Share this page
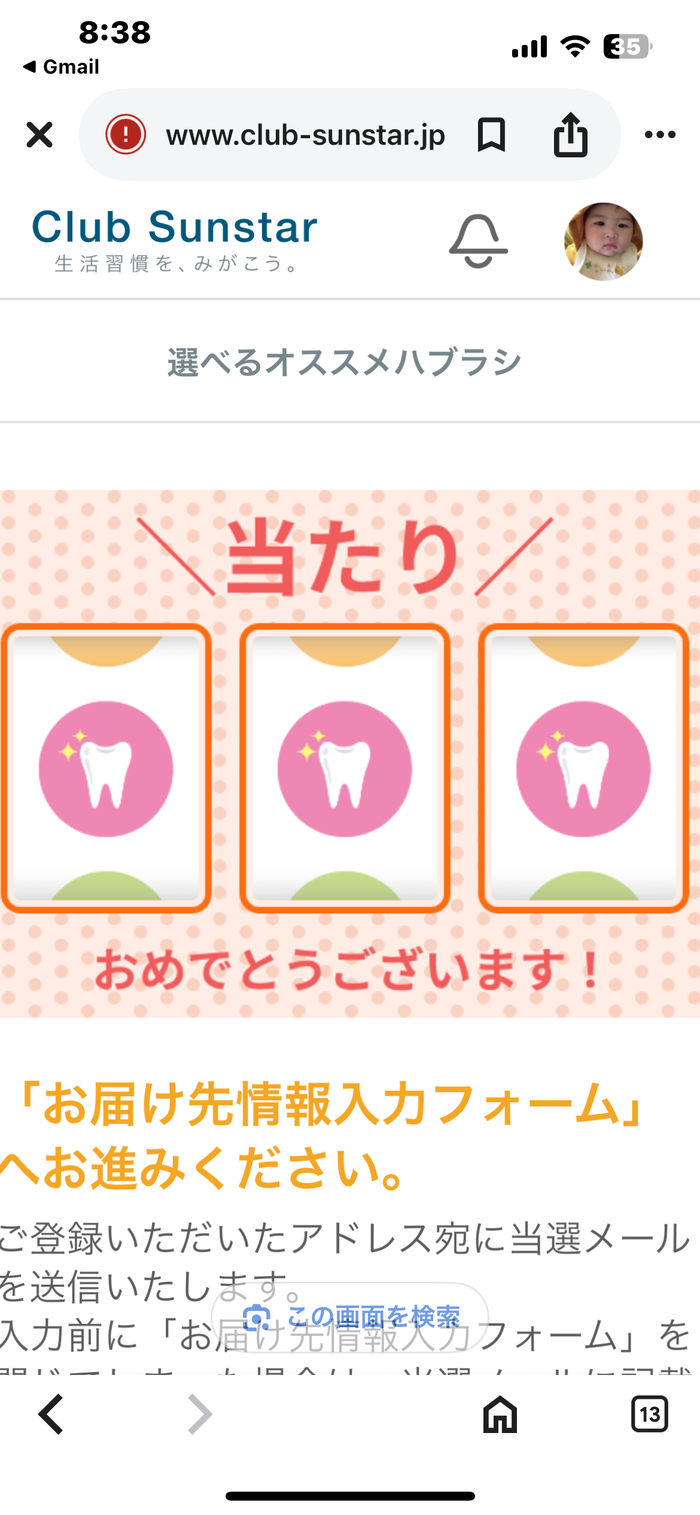Viewport: 700px width, 1515px height. [x=570, y=135]
